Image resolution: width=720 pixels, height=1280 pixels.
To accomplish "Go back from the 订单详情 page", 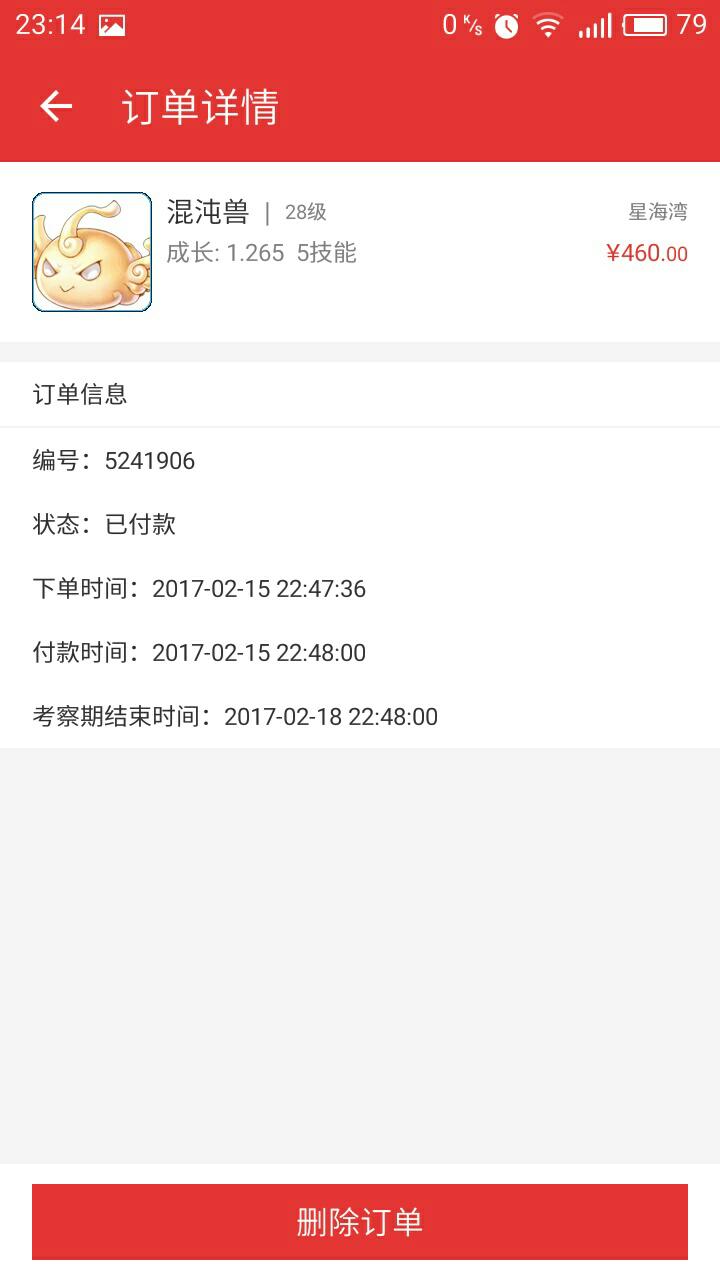I will pyautogui.click(x=56, y=106).
